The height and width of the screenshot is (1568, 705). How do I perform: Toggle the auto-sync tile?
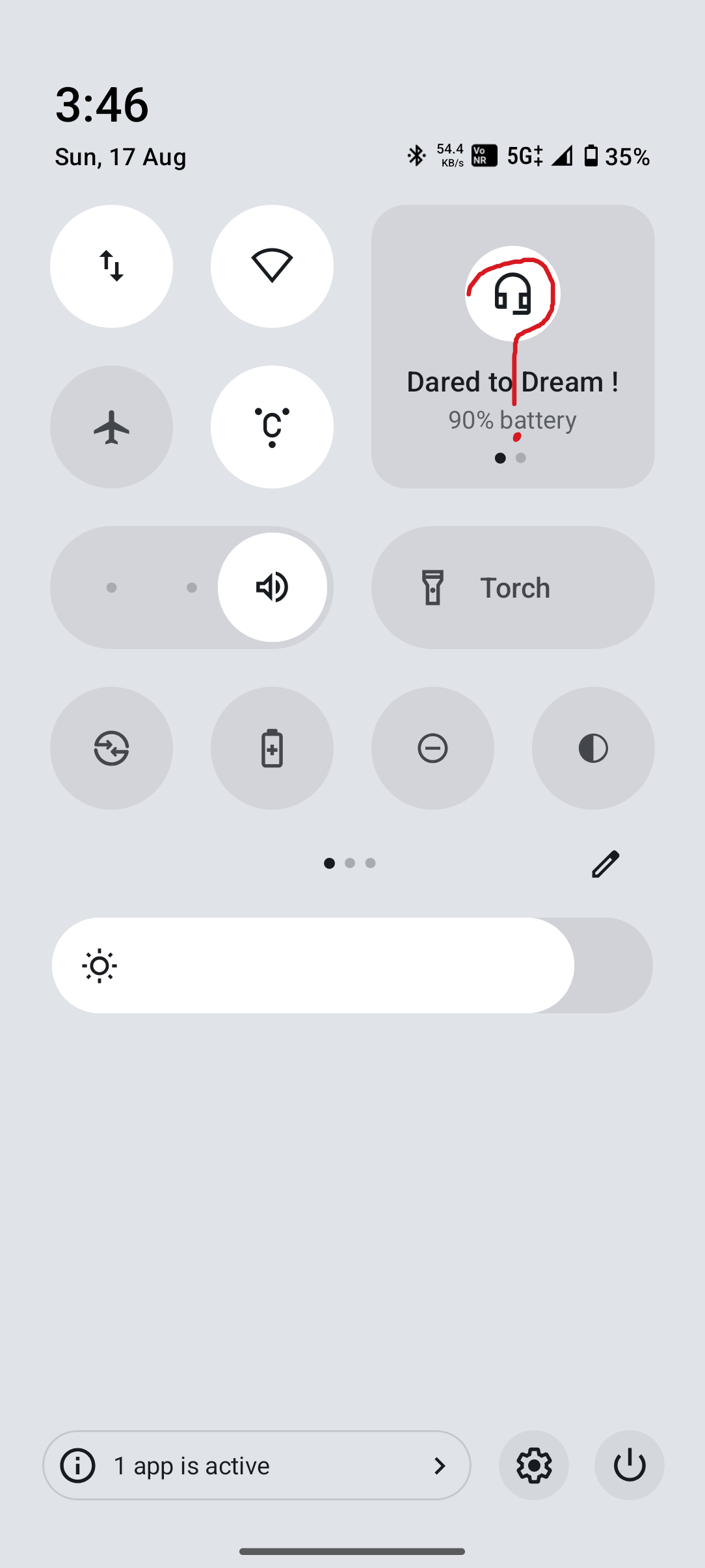[x=111, y=748]
